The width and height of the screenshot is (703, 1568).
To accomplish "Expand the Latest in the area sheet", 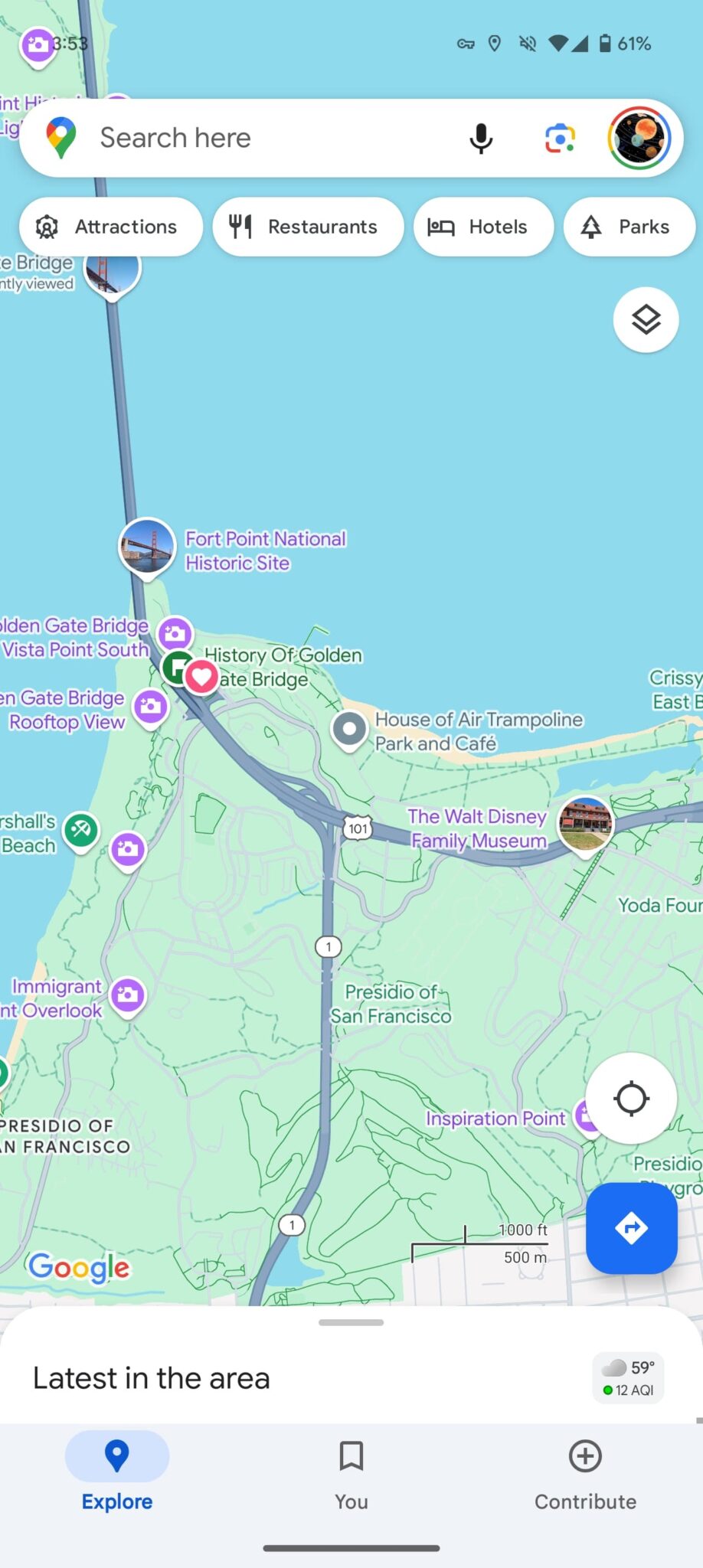I will tap(351, 1322).
